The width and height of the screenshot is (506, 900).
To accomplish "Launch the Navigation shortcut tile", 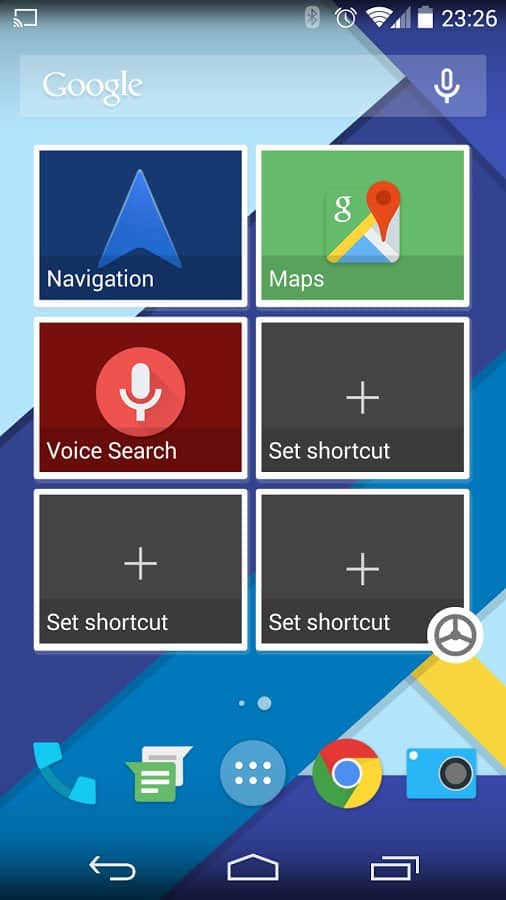I will coord(141,226).
